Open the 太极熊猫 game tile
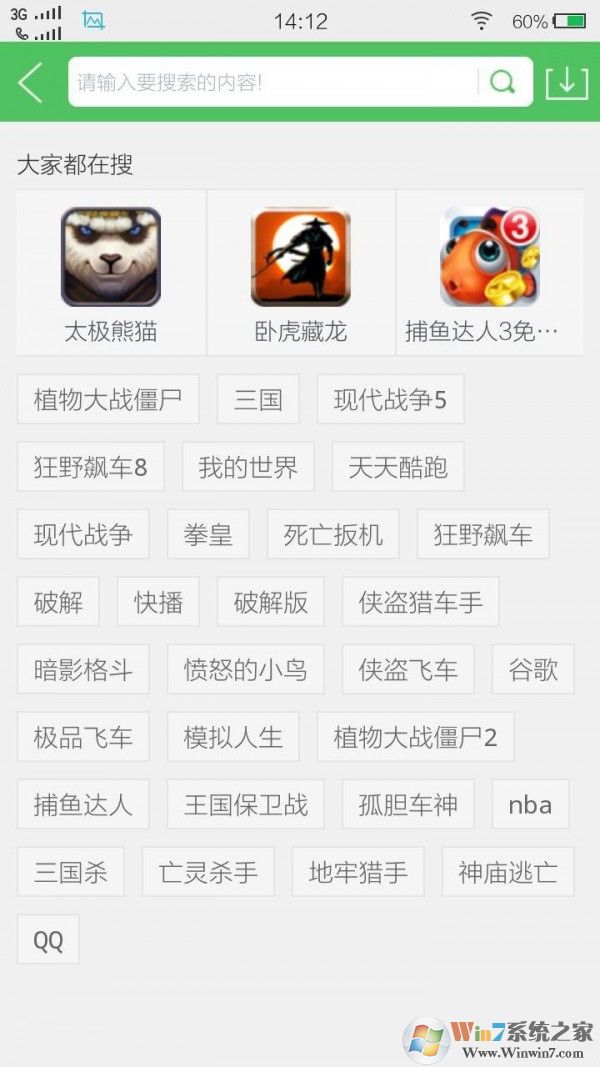The image size is (600, 1067). pyautogui.click(x=111, y=272)
